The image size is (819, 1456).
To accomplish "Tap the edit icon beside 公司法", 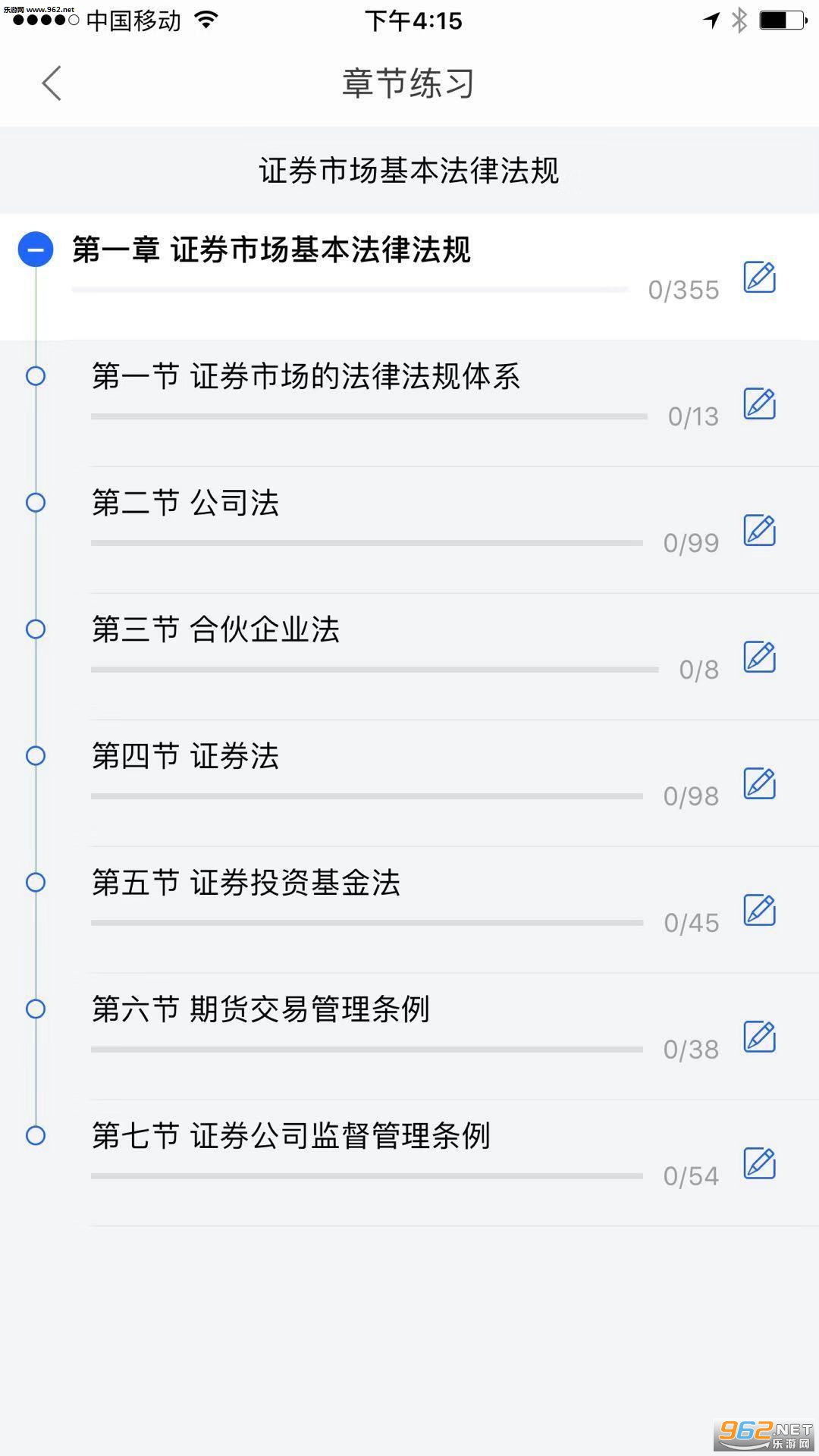I will [x=759, y=531].
